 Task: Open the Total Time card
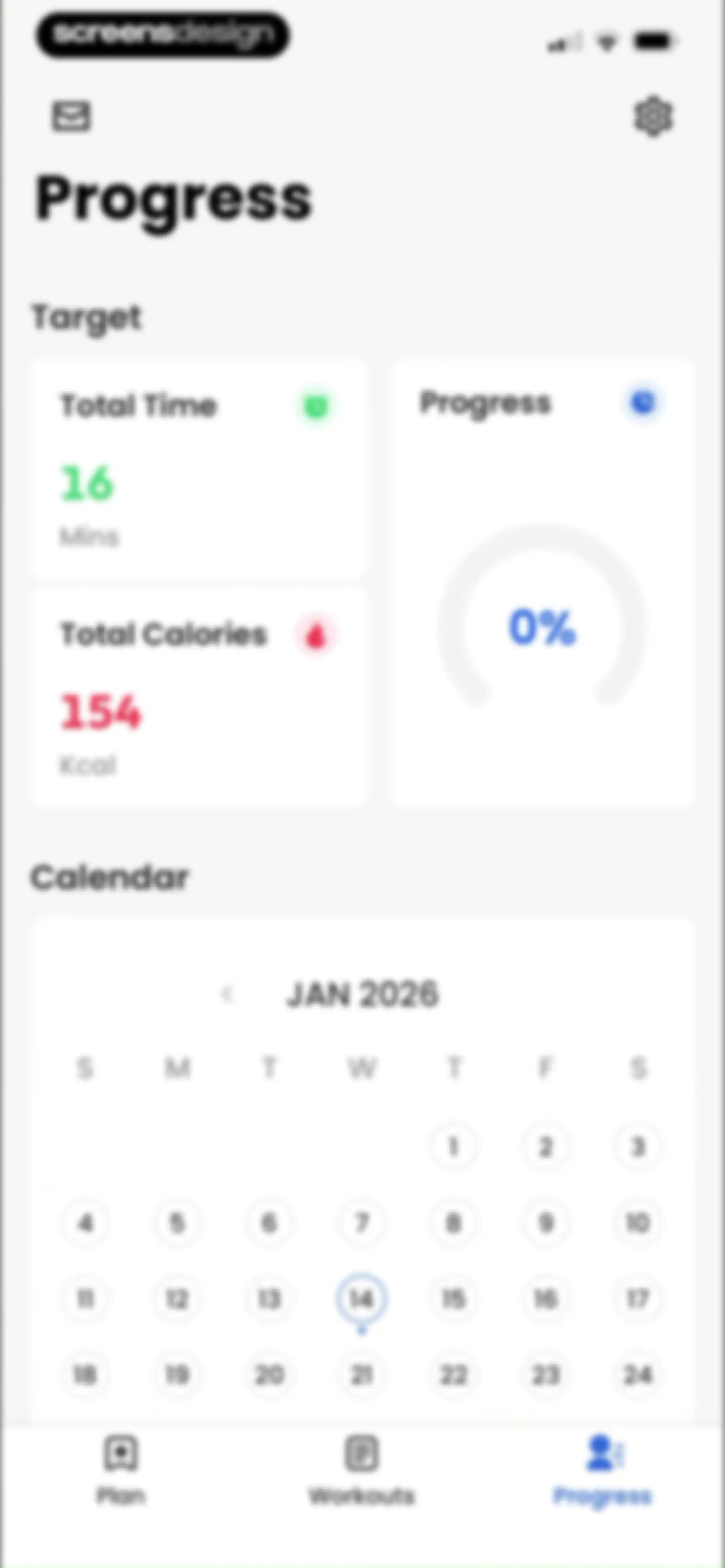(x=200, y=468)
